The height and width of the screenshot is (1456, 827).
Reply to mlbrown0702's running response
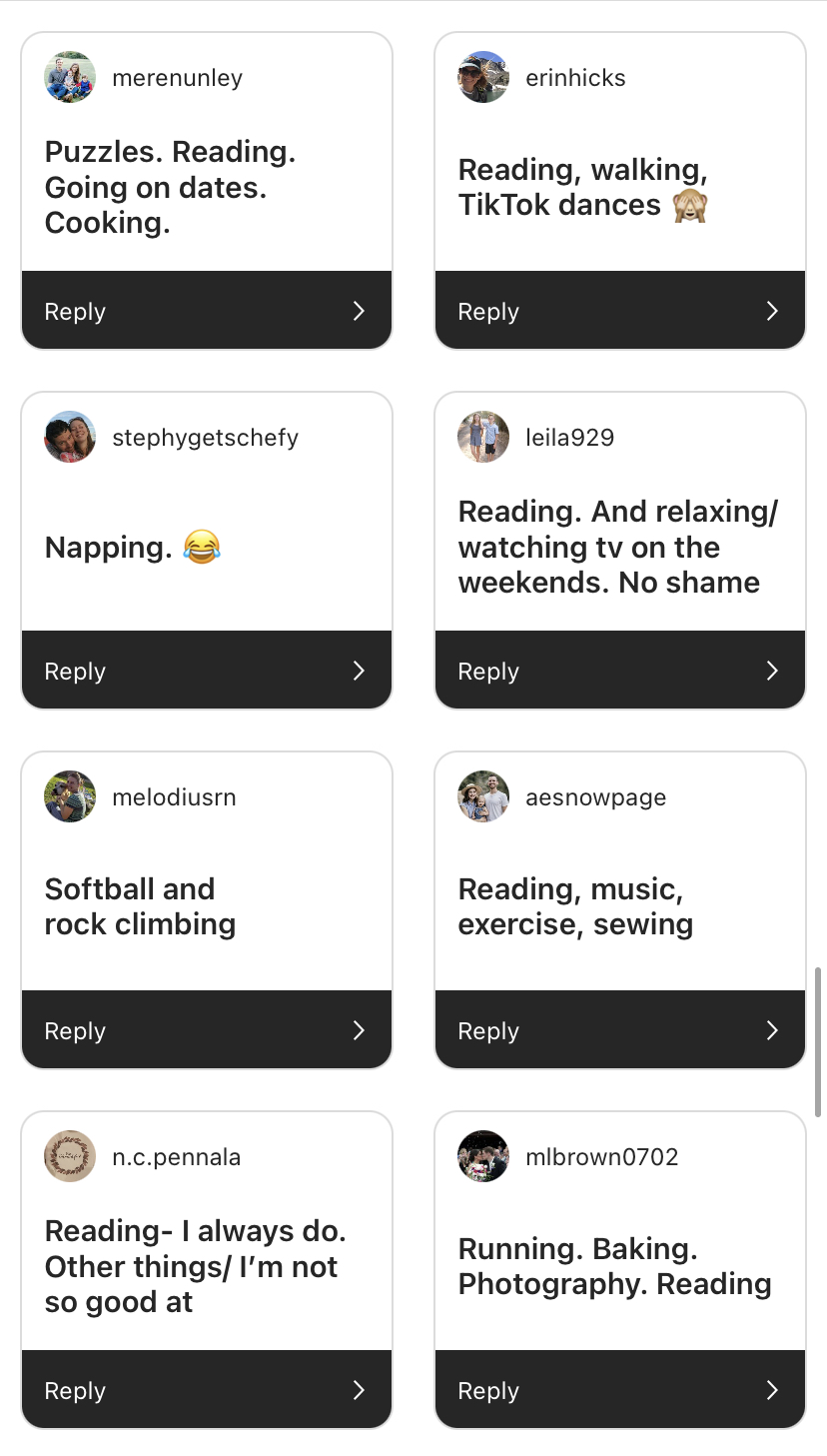[x=619, y=1390]
